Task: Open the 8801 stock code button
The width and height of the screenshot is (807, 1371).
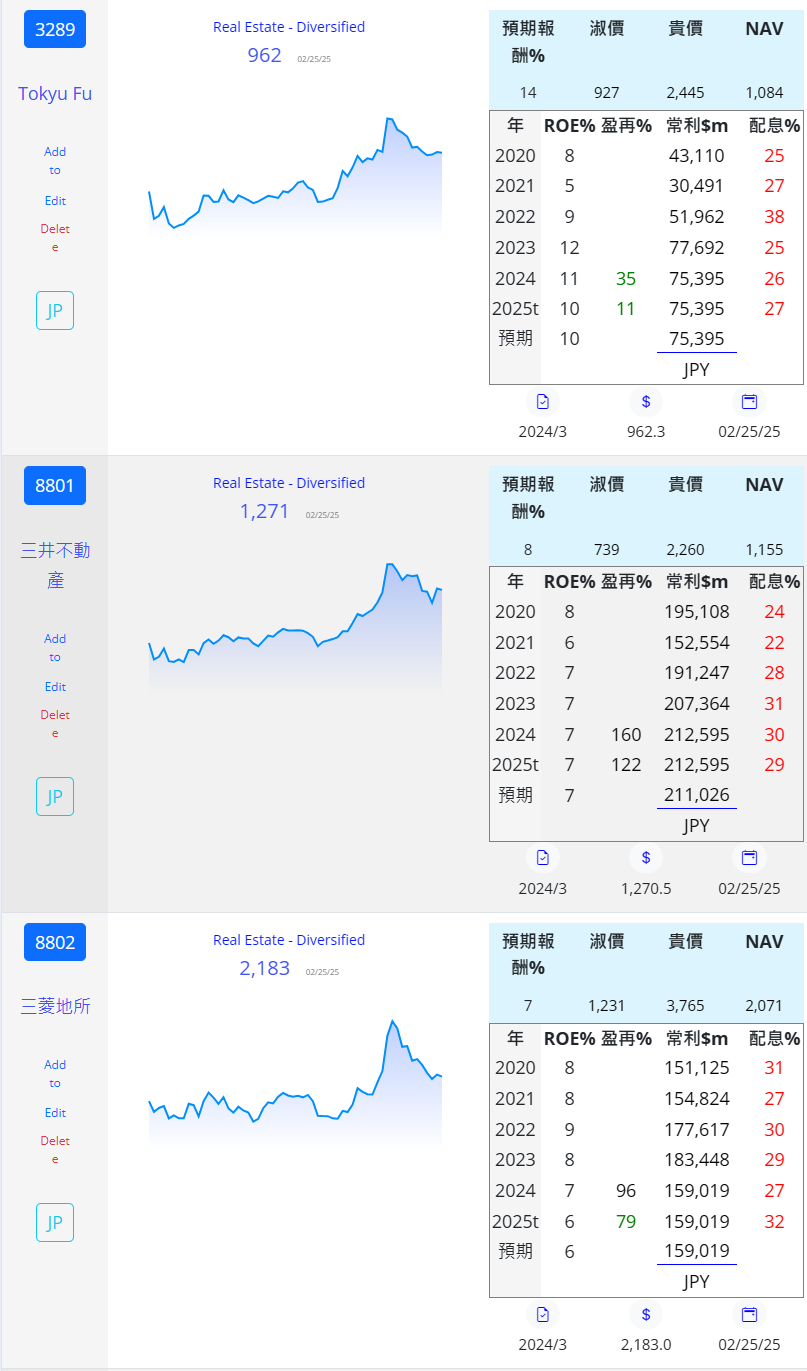Action: coord(55,486)
